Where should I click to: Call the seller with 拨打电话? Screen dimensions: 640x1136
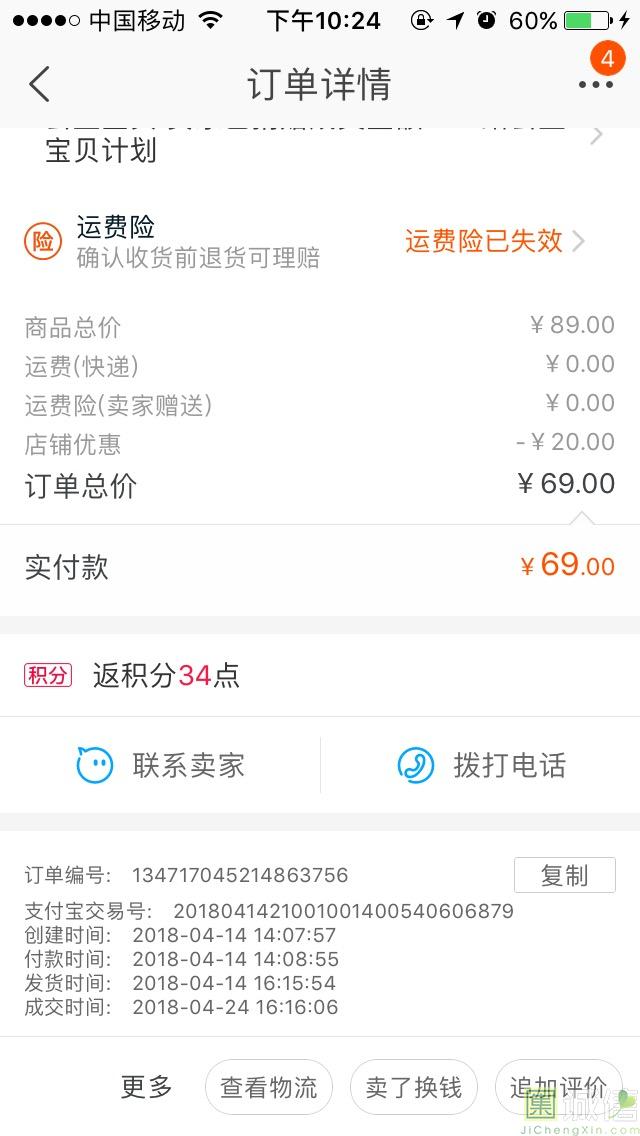click(x=481, y=765)
